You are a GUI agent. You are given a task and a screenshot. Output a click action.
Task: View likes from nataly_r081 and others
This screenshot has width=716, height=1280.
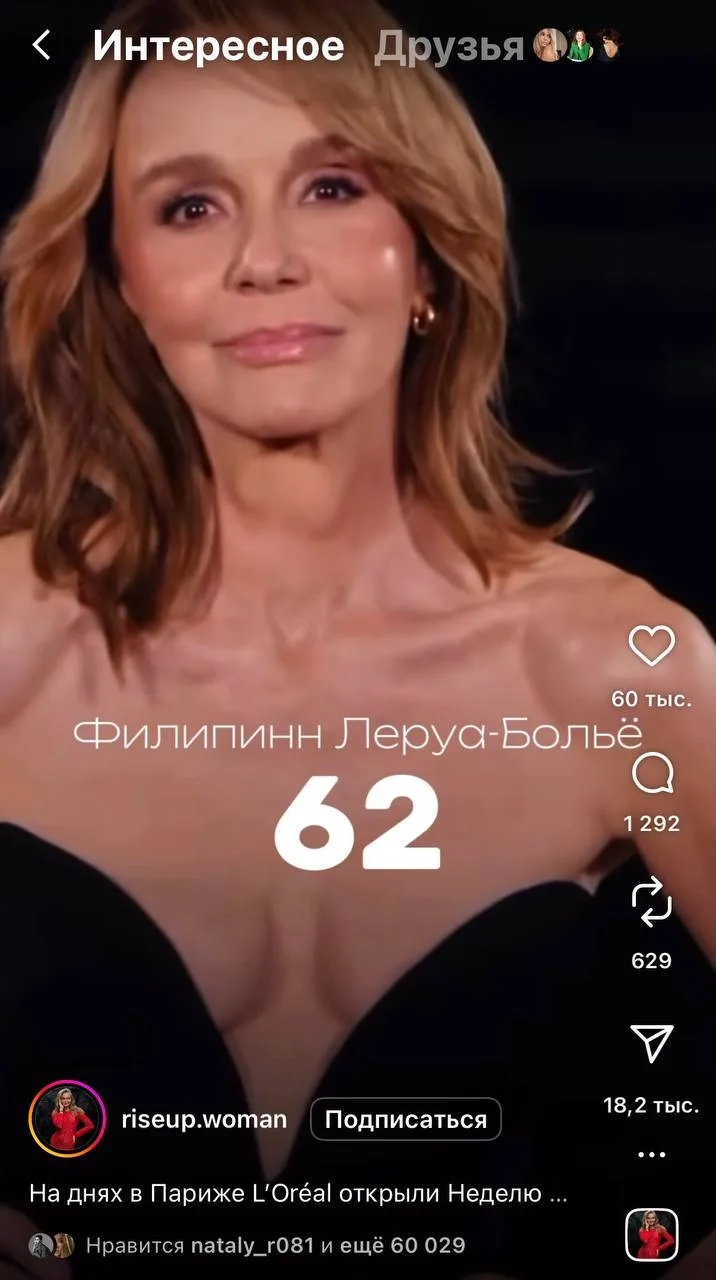click(275, 1246)
